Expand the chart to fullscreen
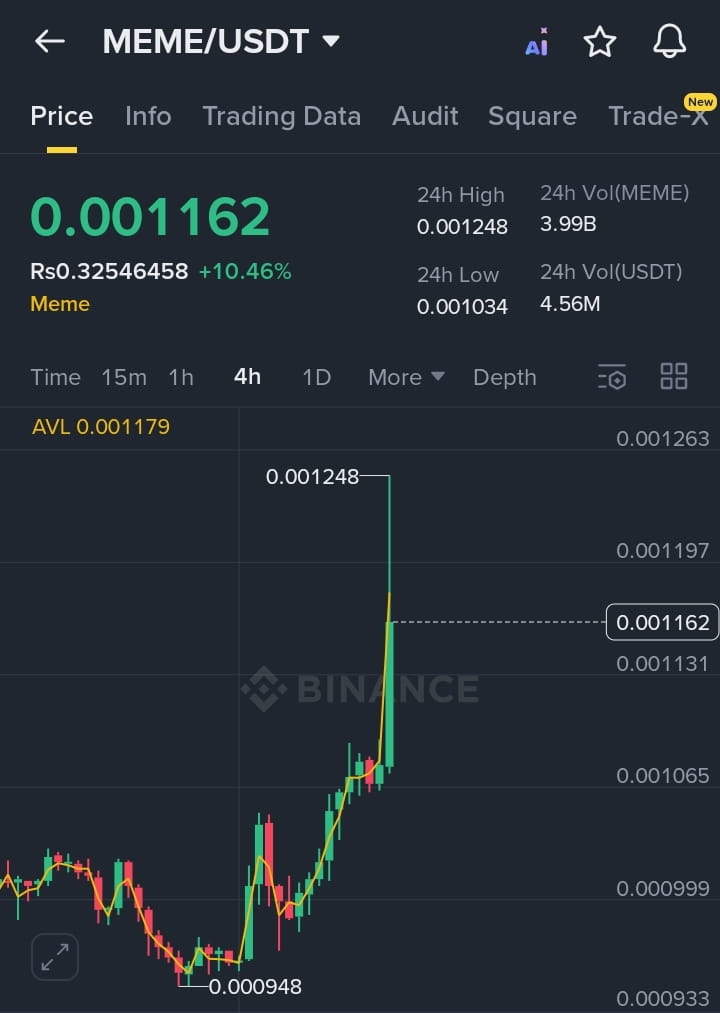720x1013 pixels. click(x=54, y=957)
